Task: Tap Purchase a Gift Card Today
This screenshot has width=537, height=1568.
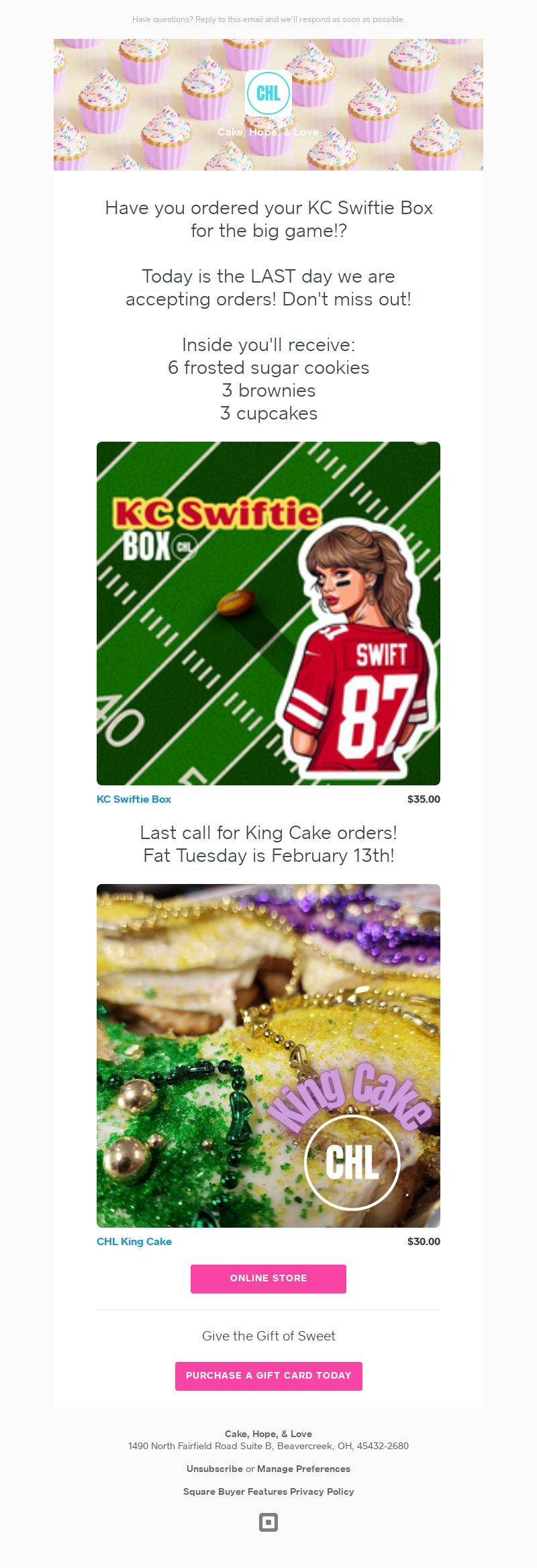Action: [x=268, y=1375]
